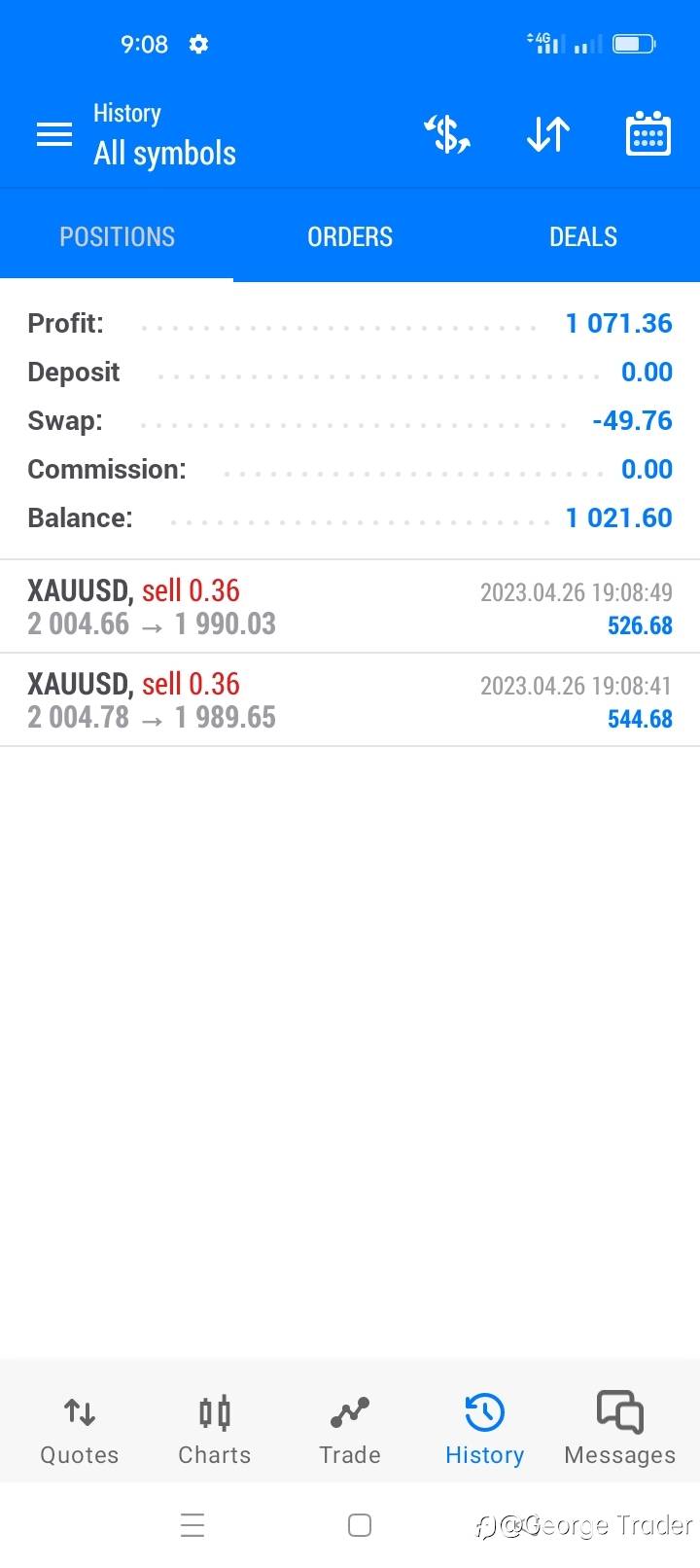Open XAUUSD sell trade with 526.68 profit
The image size is (700, 1568).
coord(350,607)
